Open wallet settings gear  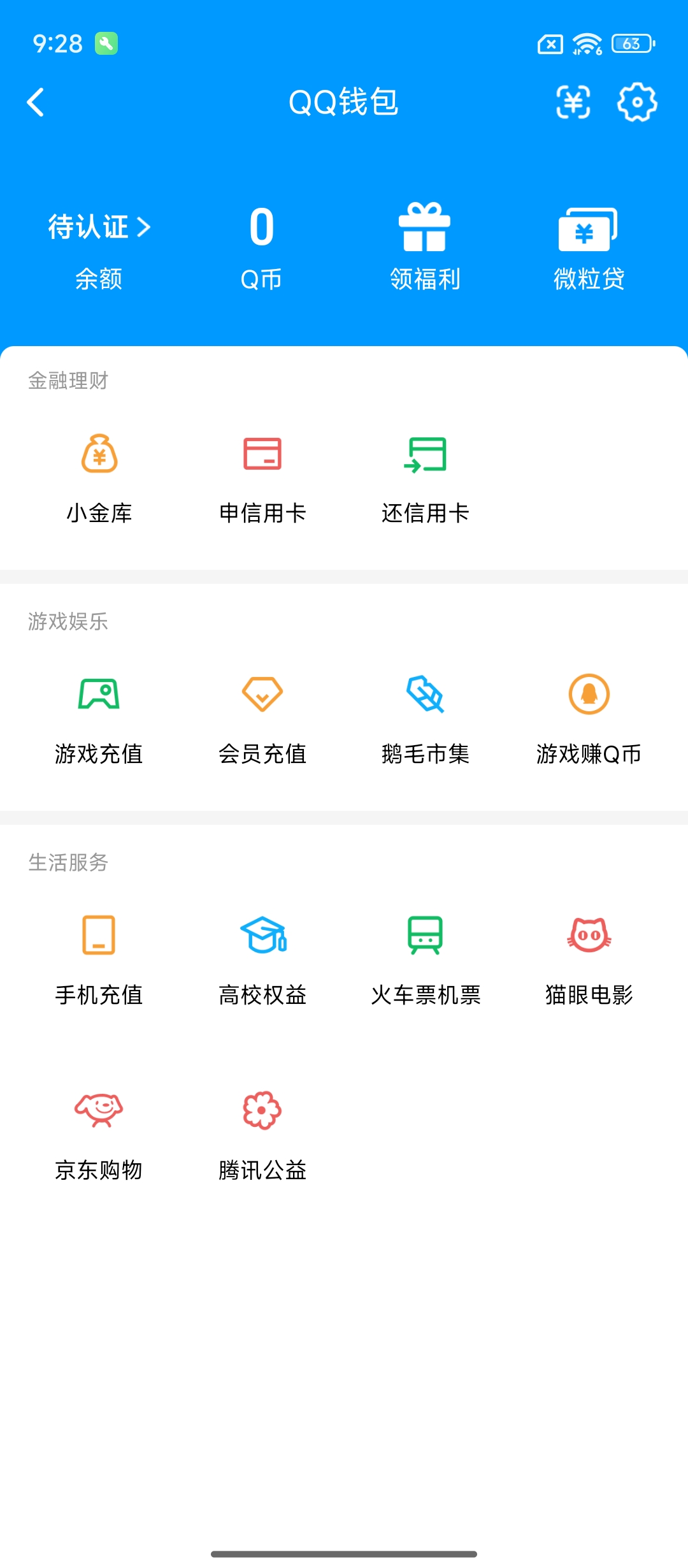(x=636, y=103)
